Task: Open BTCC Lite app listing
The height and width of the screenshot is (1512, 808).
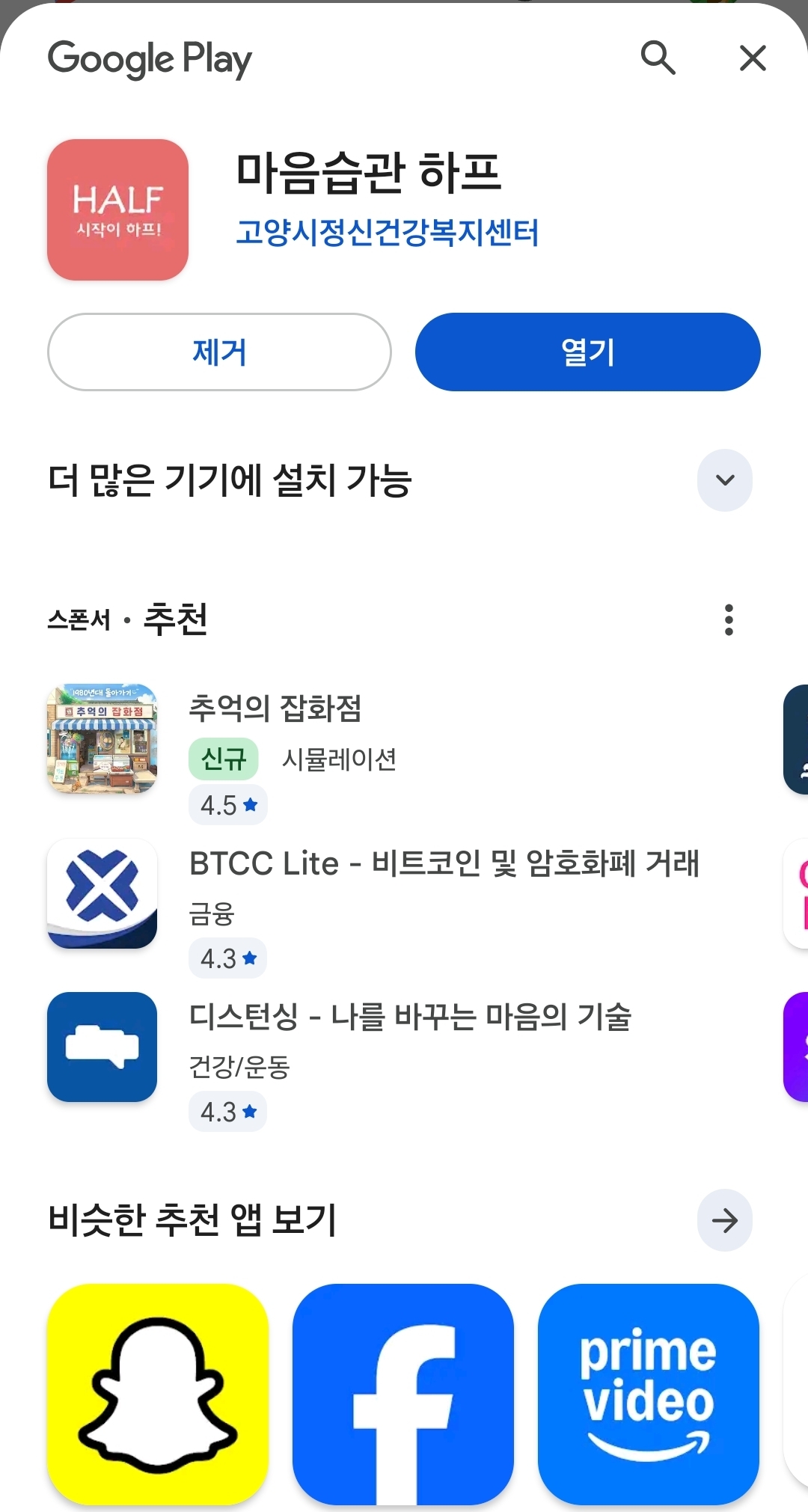Action: [x=443, y=863]
